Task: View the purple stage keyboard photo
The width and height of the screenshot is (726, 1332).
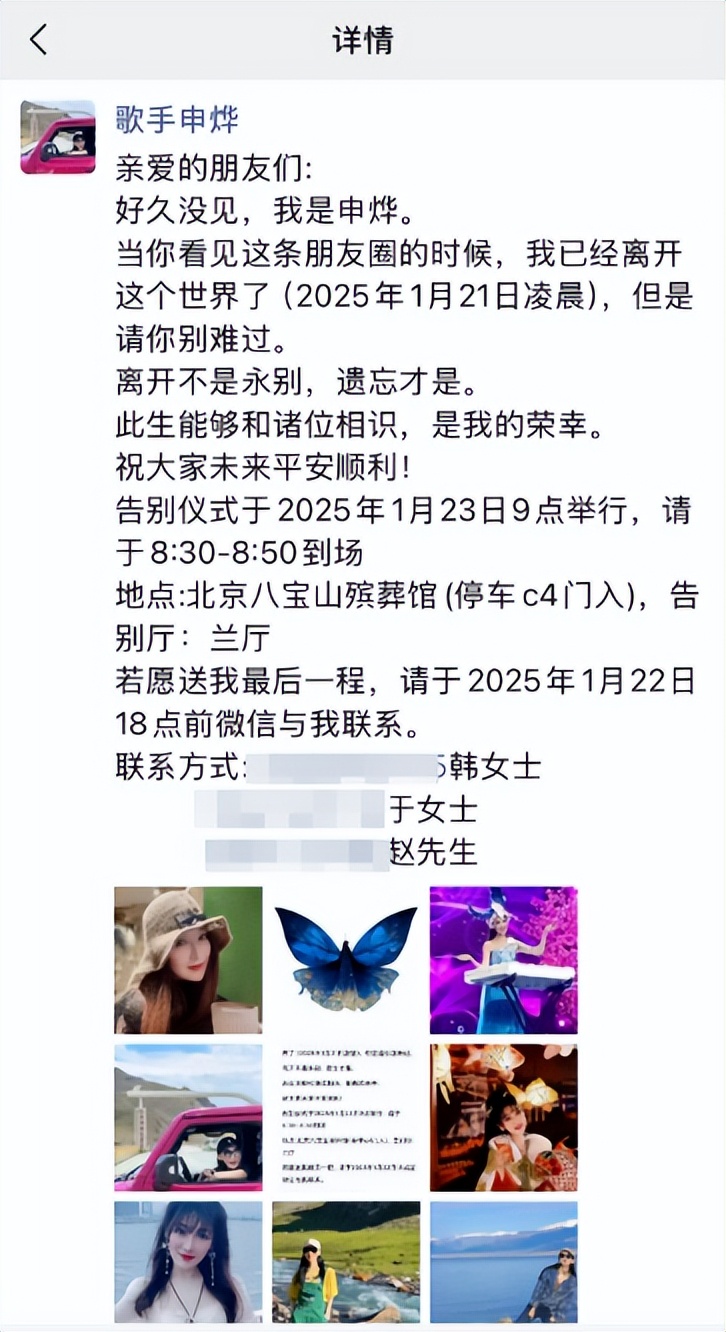Action: [504, 960]
